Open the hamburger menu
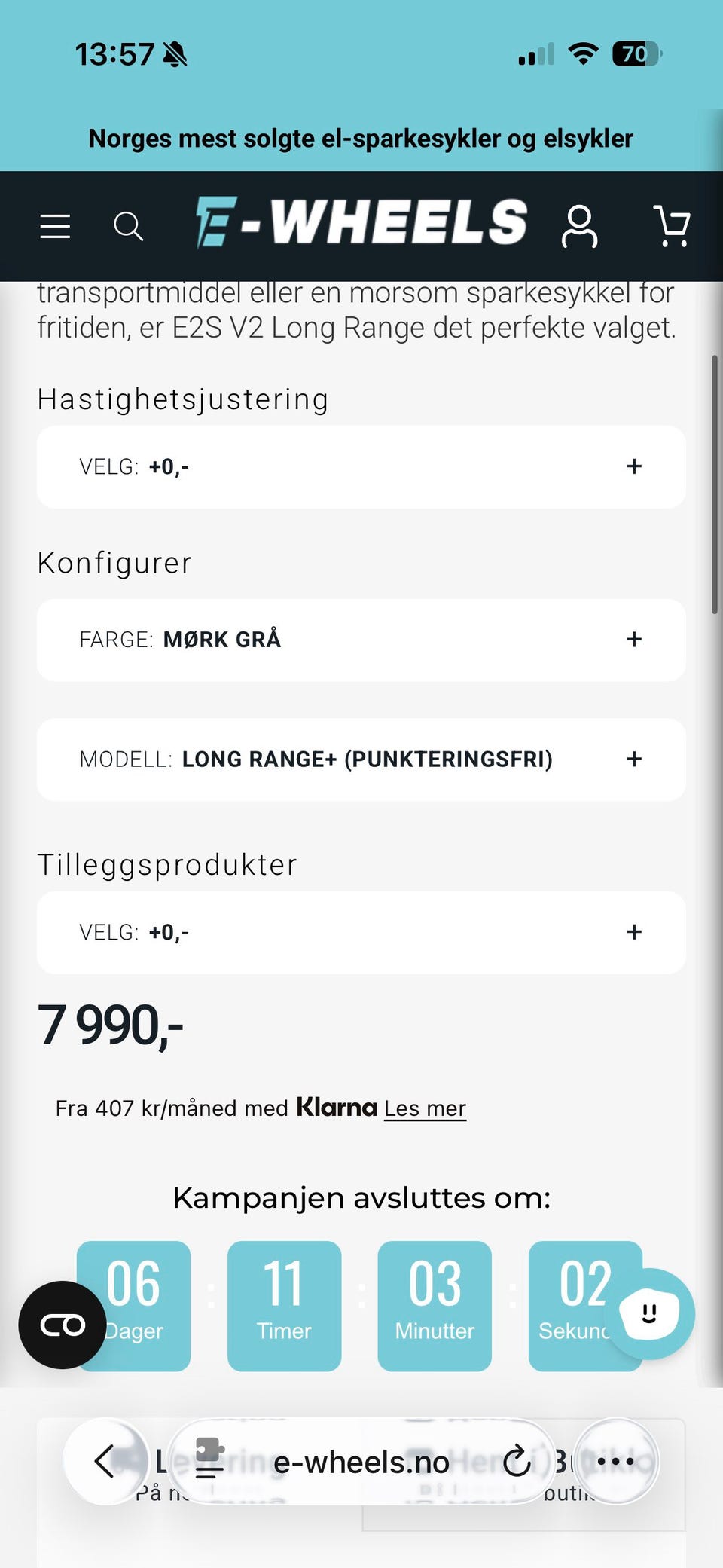The width and height of the screenshot is (723, 1568). click(55, 226)
